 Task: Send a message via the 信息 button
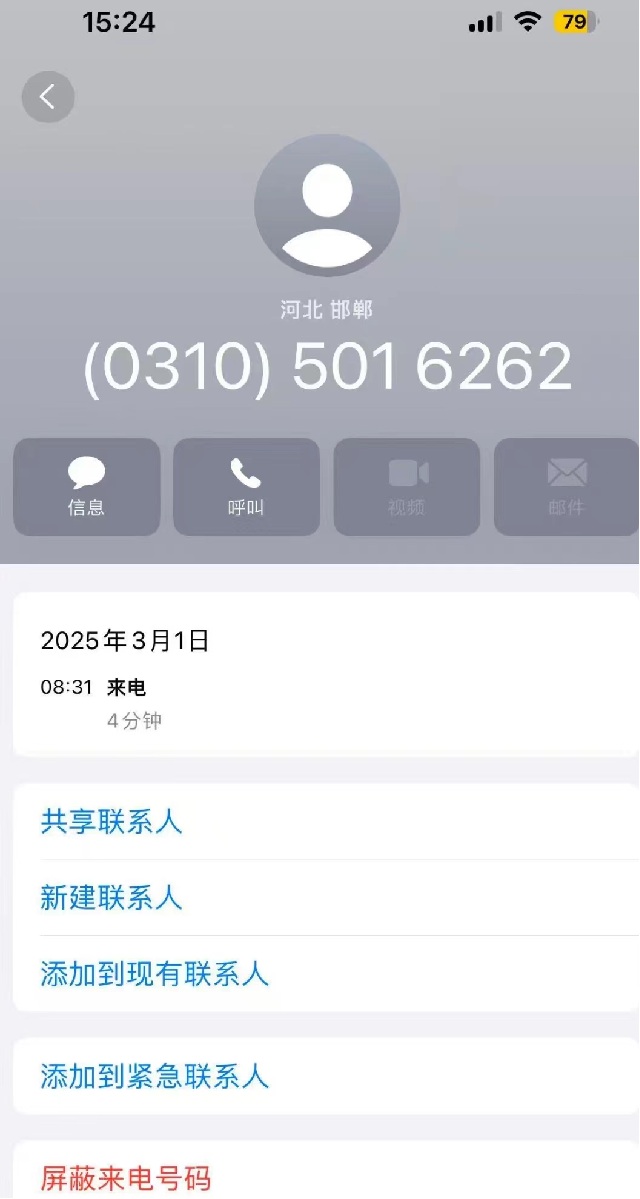click(x=87, y=487)
